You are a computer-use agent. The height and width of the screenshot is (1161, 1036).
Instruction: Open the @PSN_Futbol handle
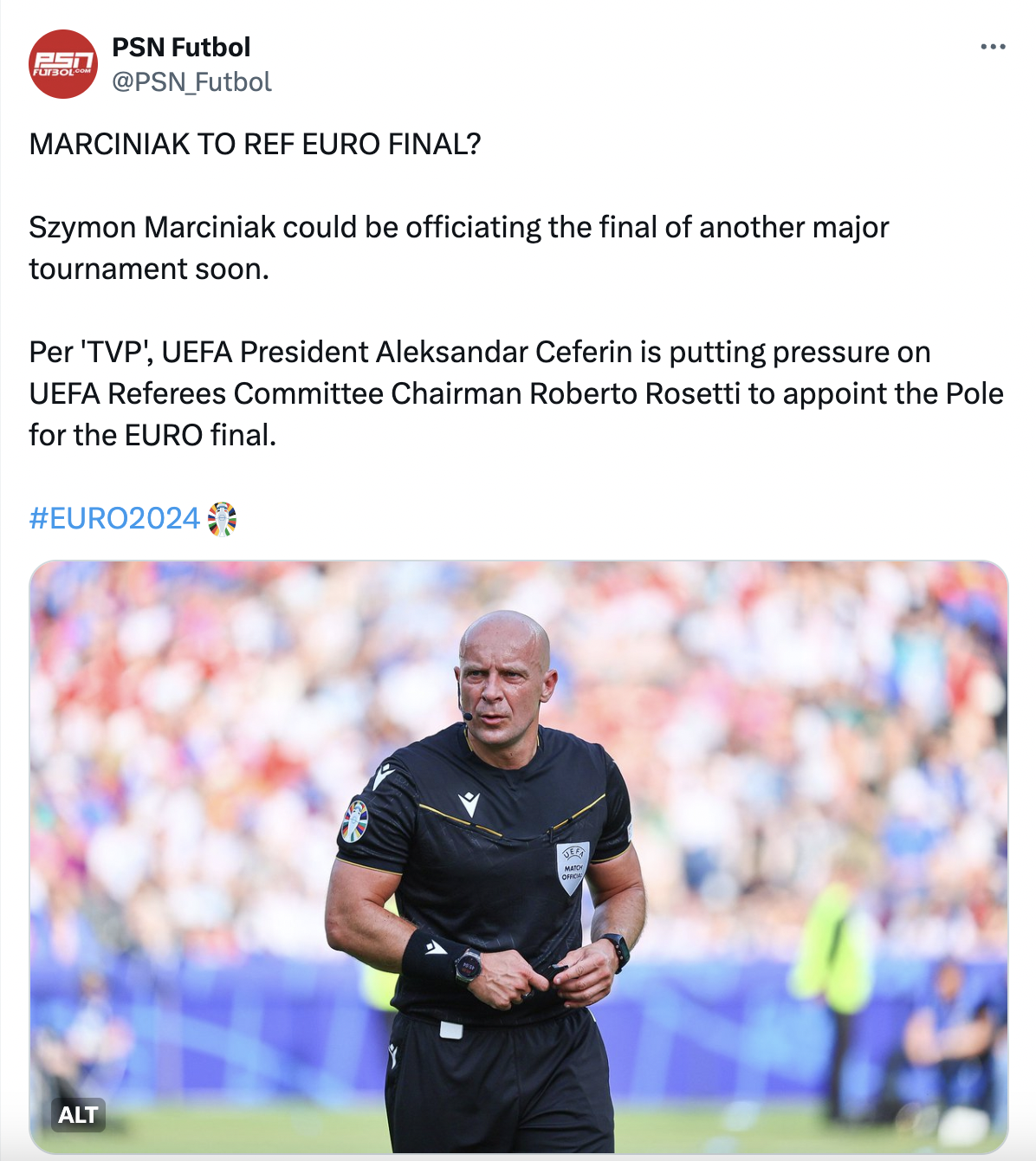coord(191,81)
